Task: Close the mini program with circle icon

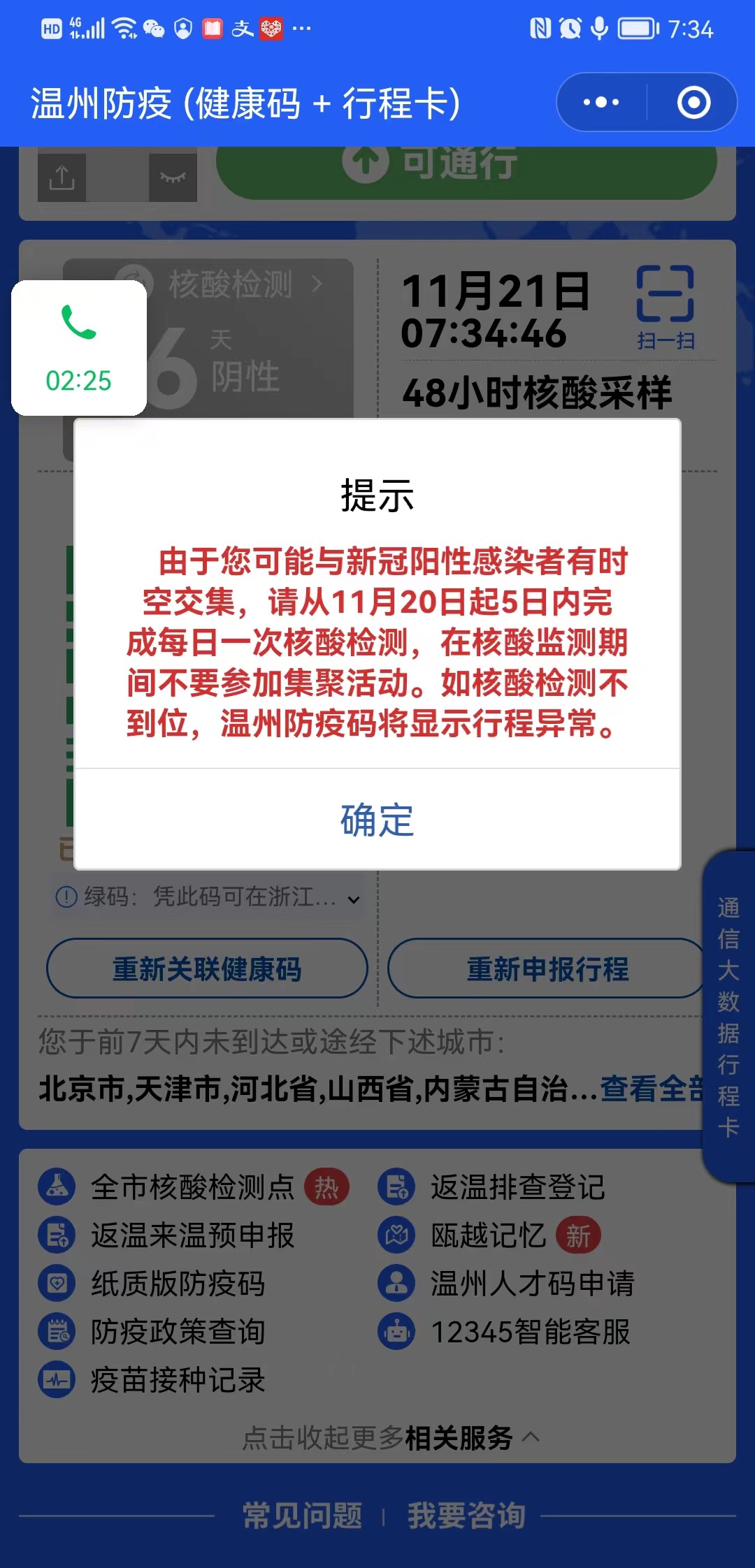Action: pos(693,103)
